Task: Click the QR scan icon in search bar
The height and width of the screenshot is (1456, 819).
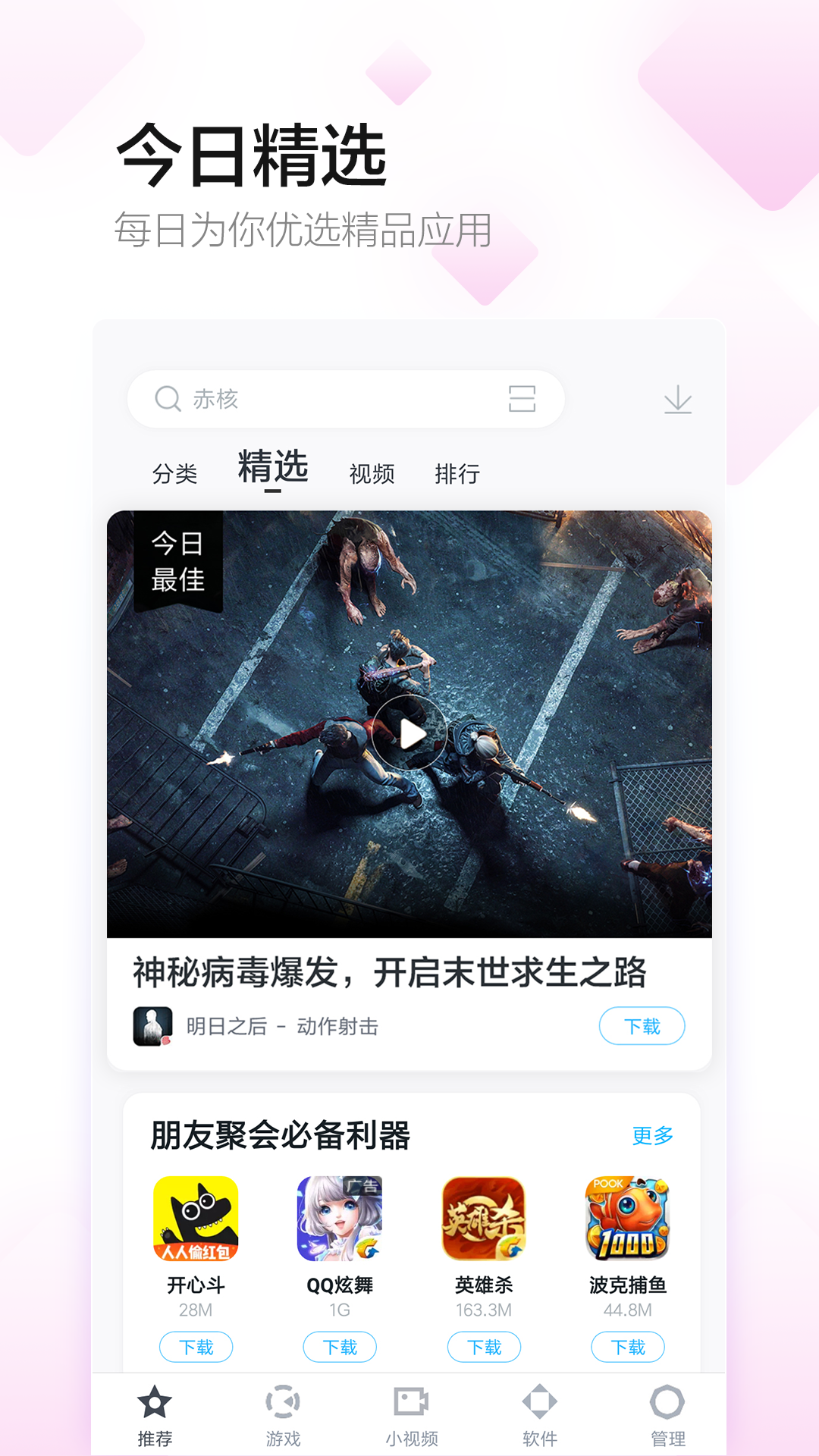Action: (525, 398)
